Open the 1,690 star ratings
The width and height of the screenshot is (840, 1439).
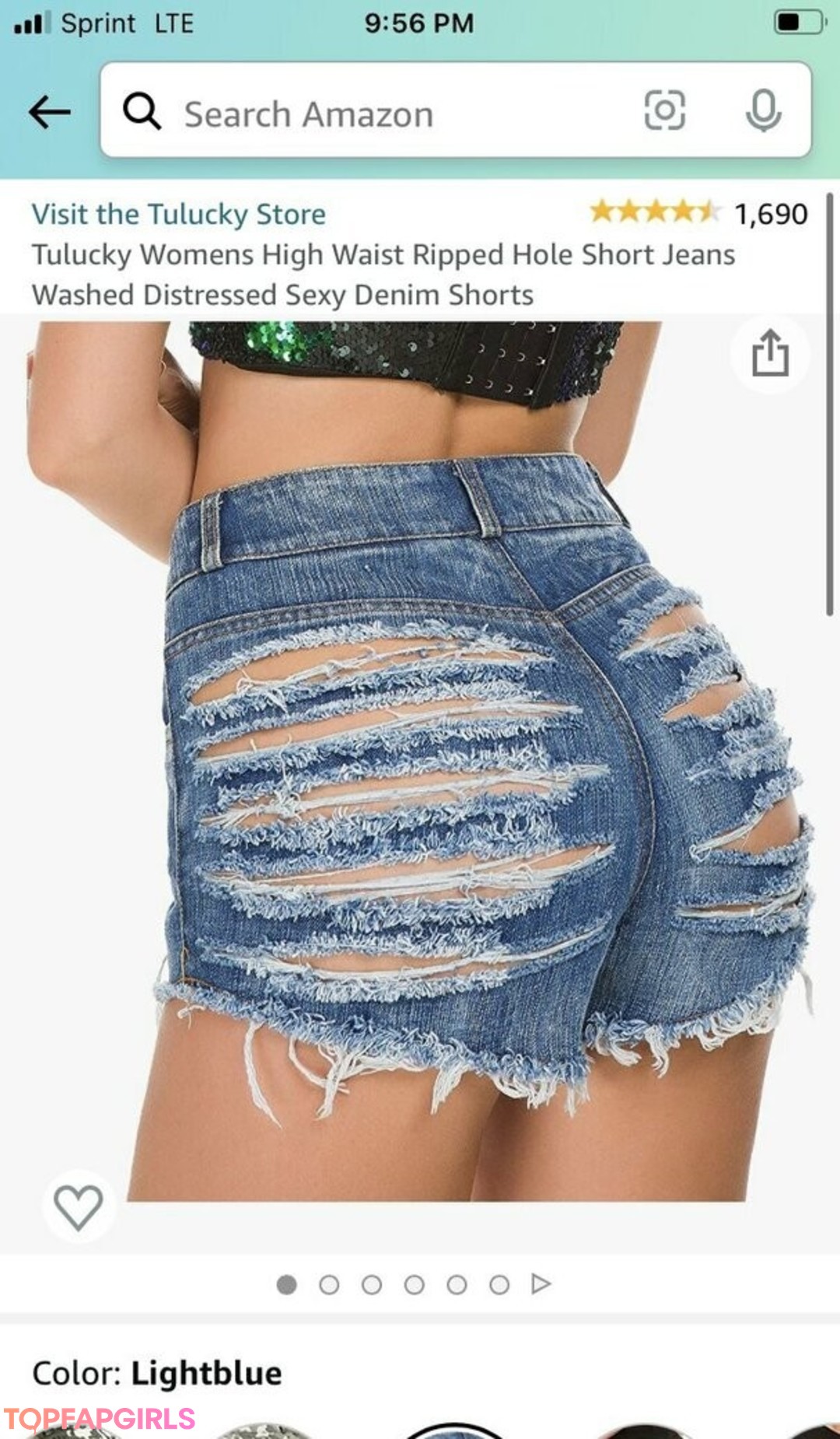click(698, 212)
